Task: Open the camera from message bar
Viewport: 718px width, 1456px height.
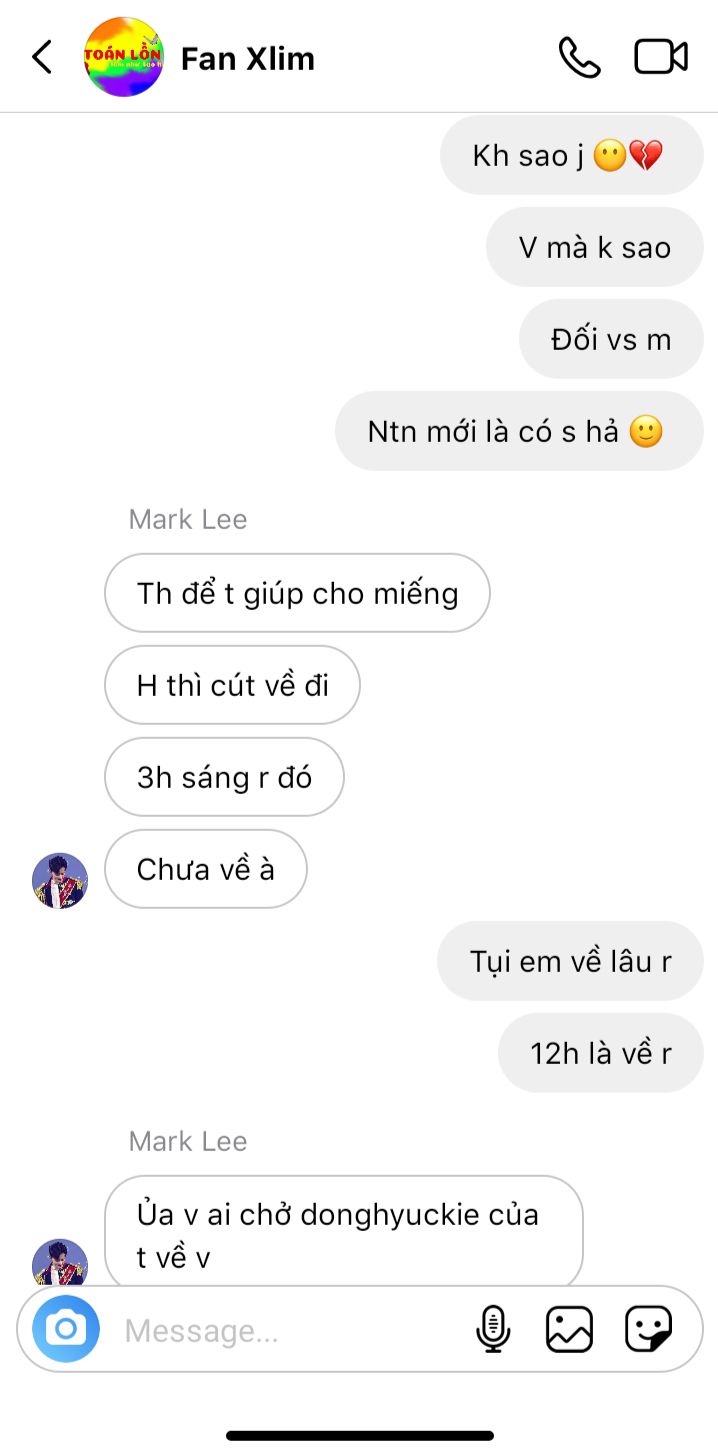Action: click(x=66, y=1329)
